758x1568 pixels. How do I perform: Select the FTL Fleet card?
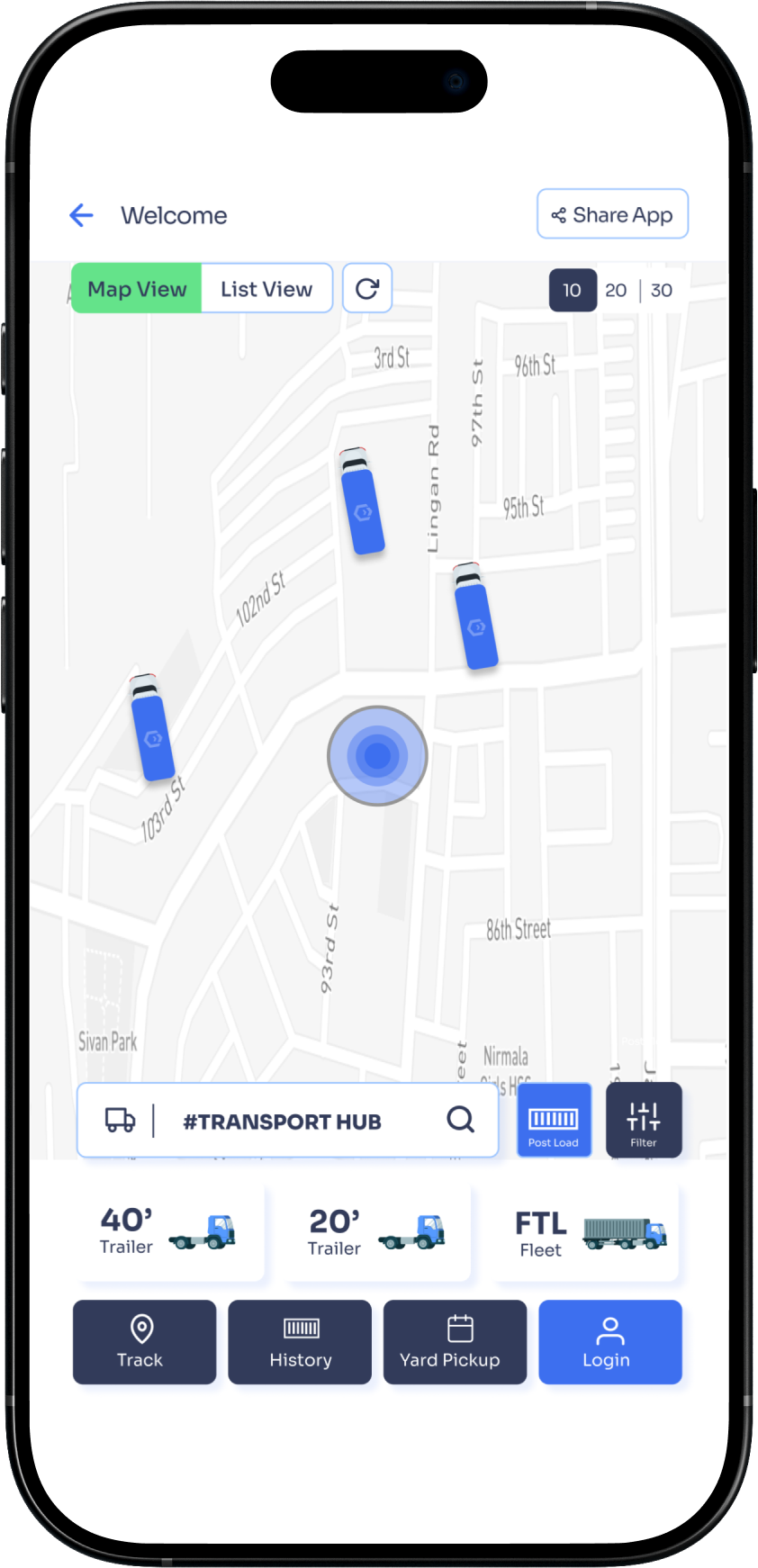(x=585, y=1232)
